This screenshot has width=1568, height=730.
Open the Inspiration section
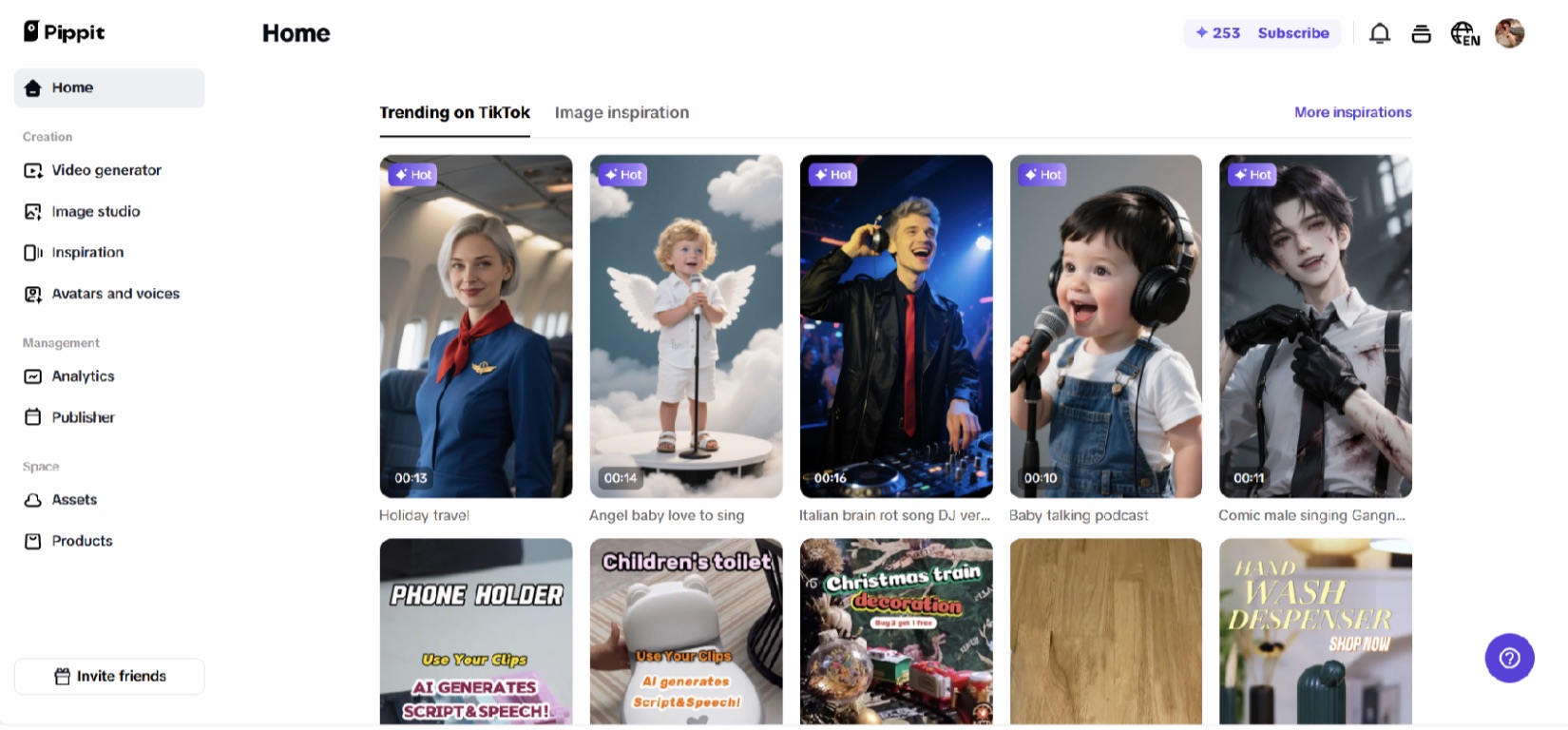pyautogui.click(x=87, y=252)
